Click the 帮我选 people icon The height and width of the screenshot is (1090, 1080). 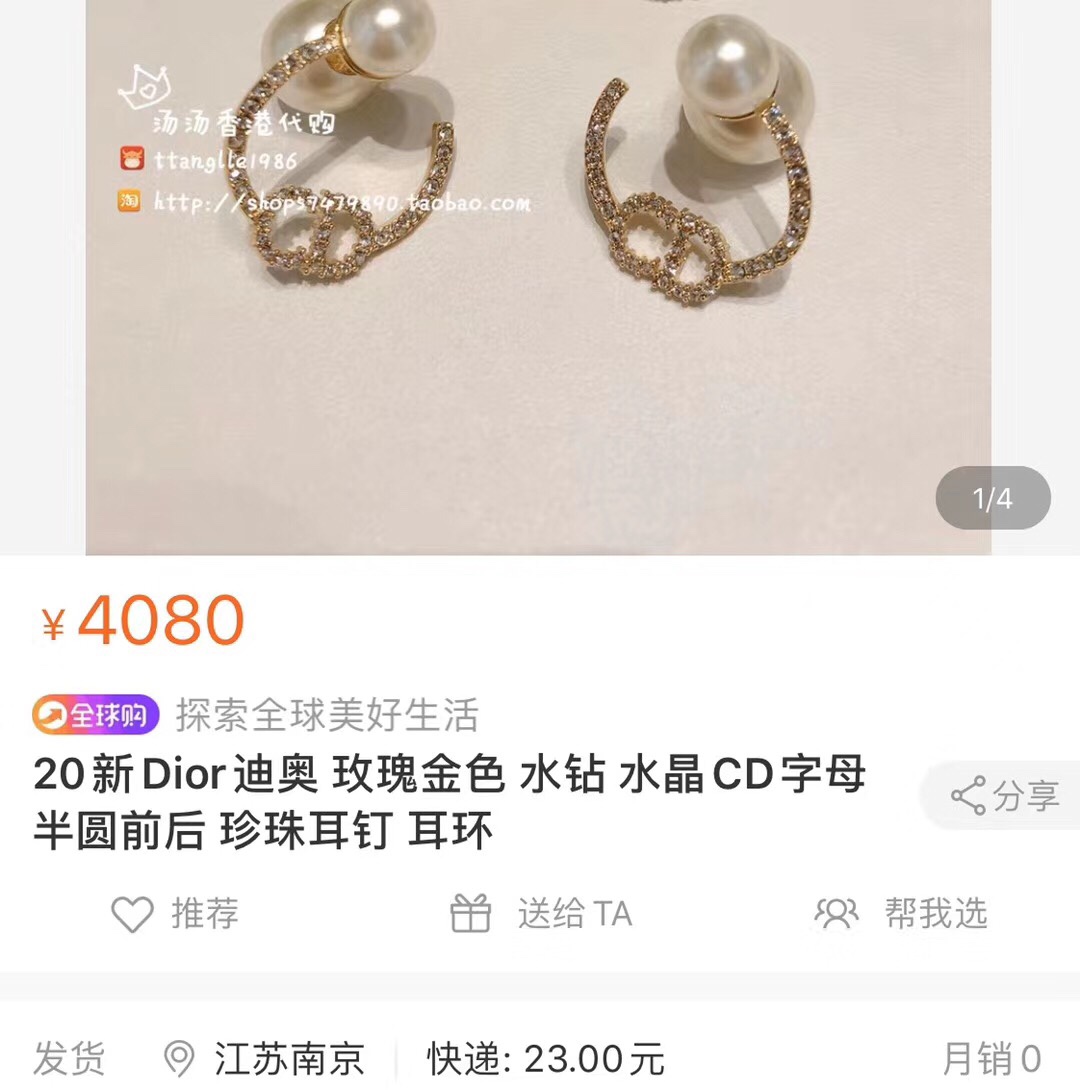click(x=836, y=912)
